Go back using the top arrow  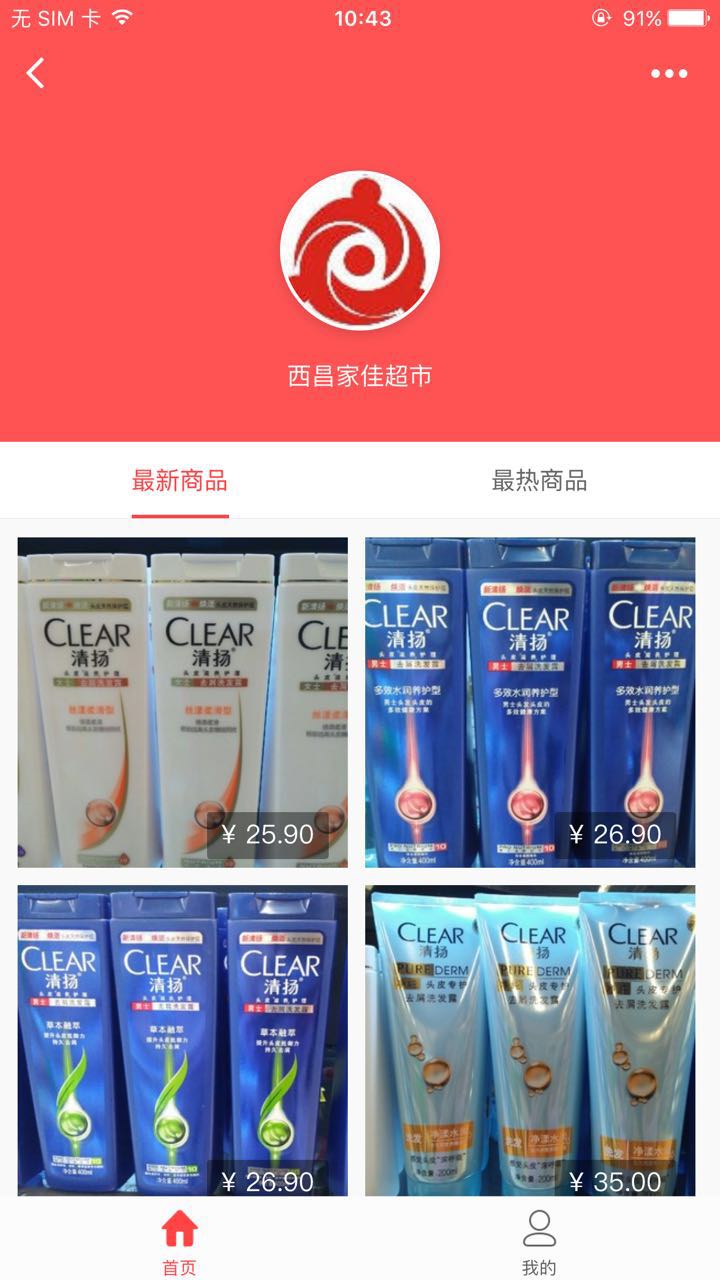tap(36, 73)
